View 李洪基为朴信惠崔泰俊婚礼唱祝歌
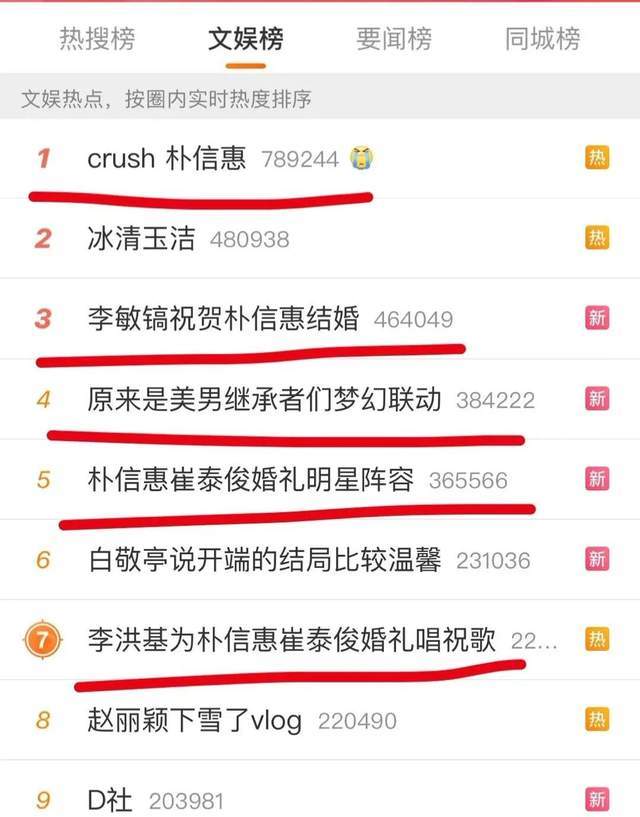The width and height of the screenshot is (640, 817). 292,640
